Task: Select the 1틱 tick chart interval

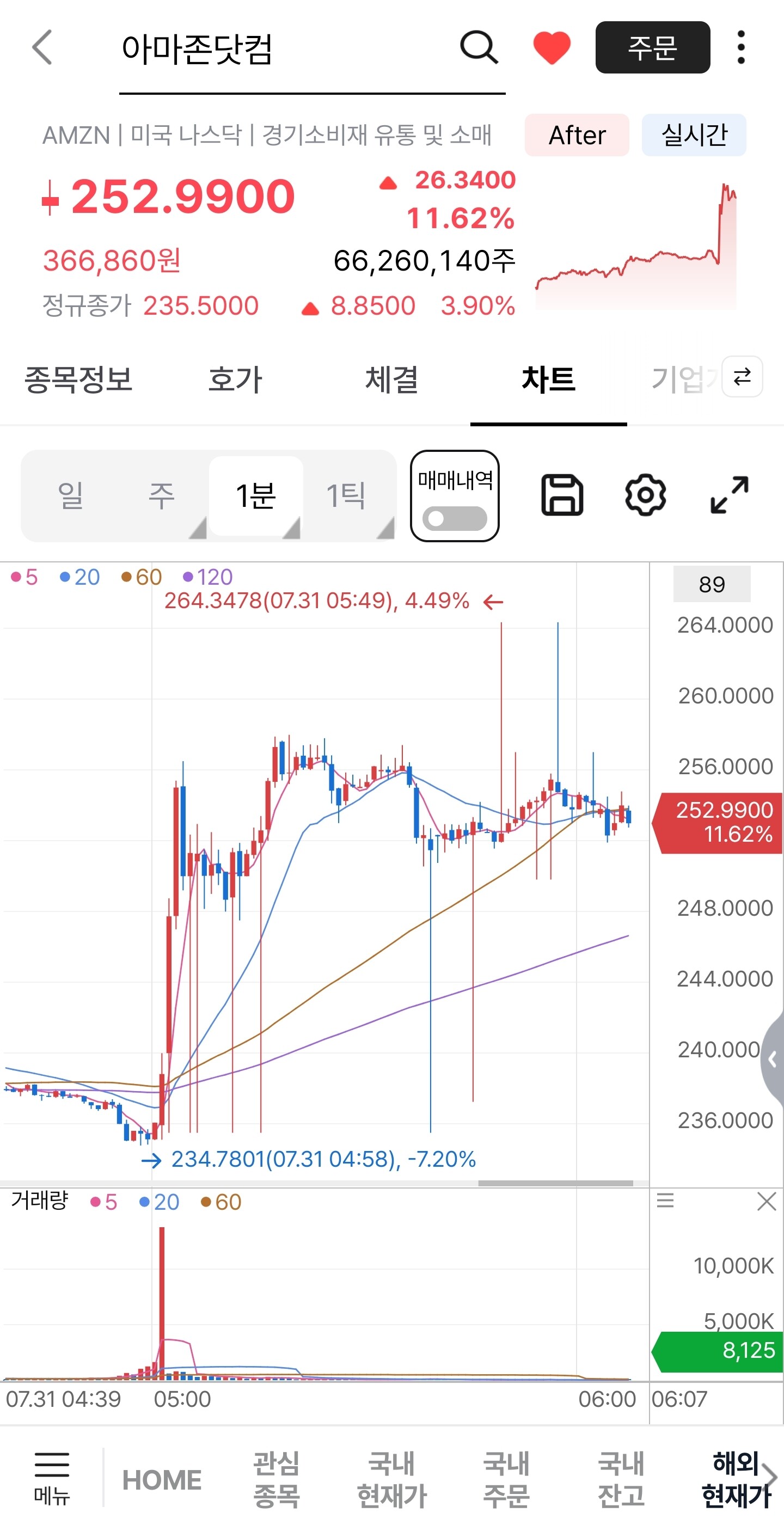Action: click(346, 495)
